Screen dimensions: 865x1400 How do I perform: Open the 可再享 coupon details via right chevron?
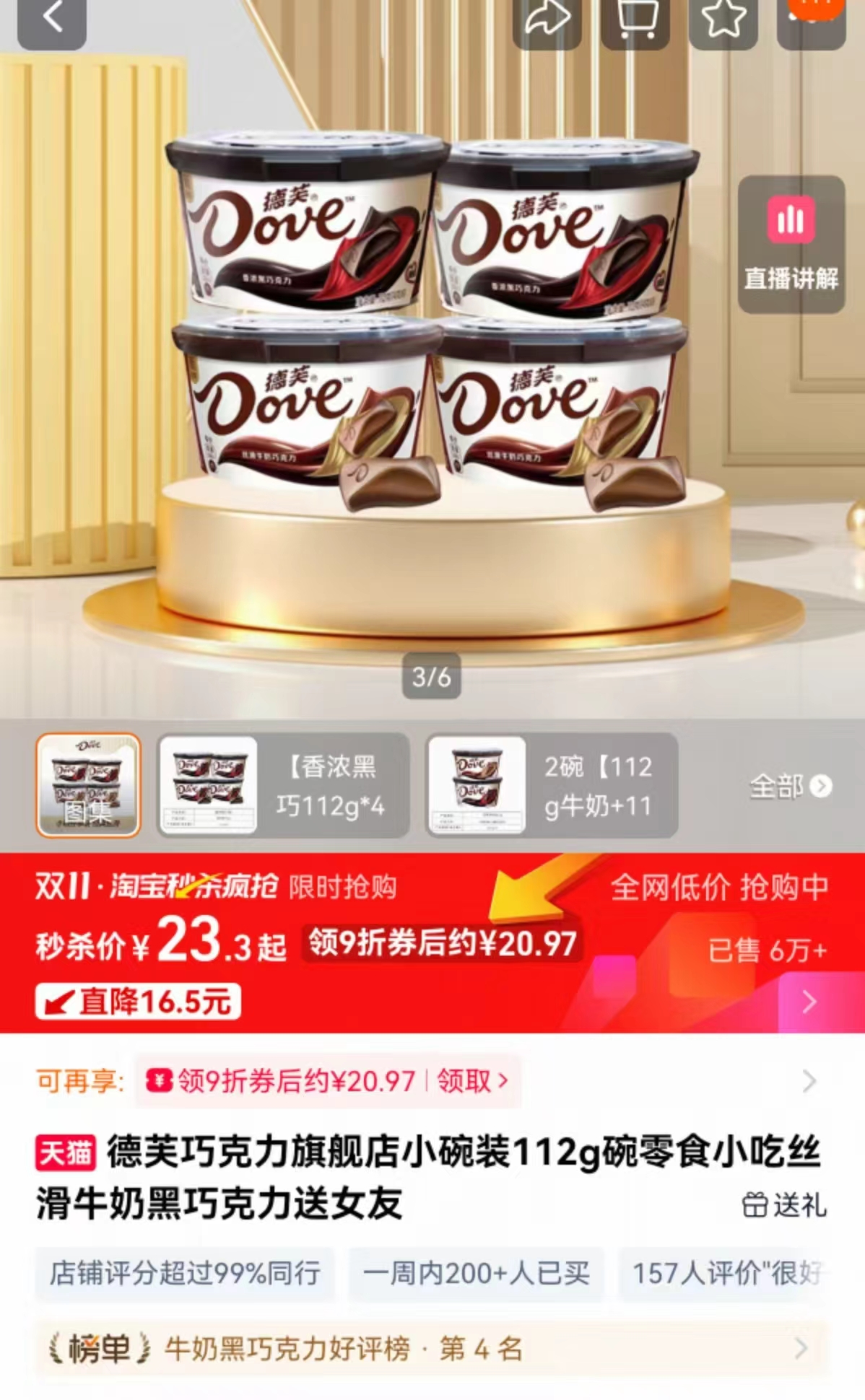[809, 1080]
